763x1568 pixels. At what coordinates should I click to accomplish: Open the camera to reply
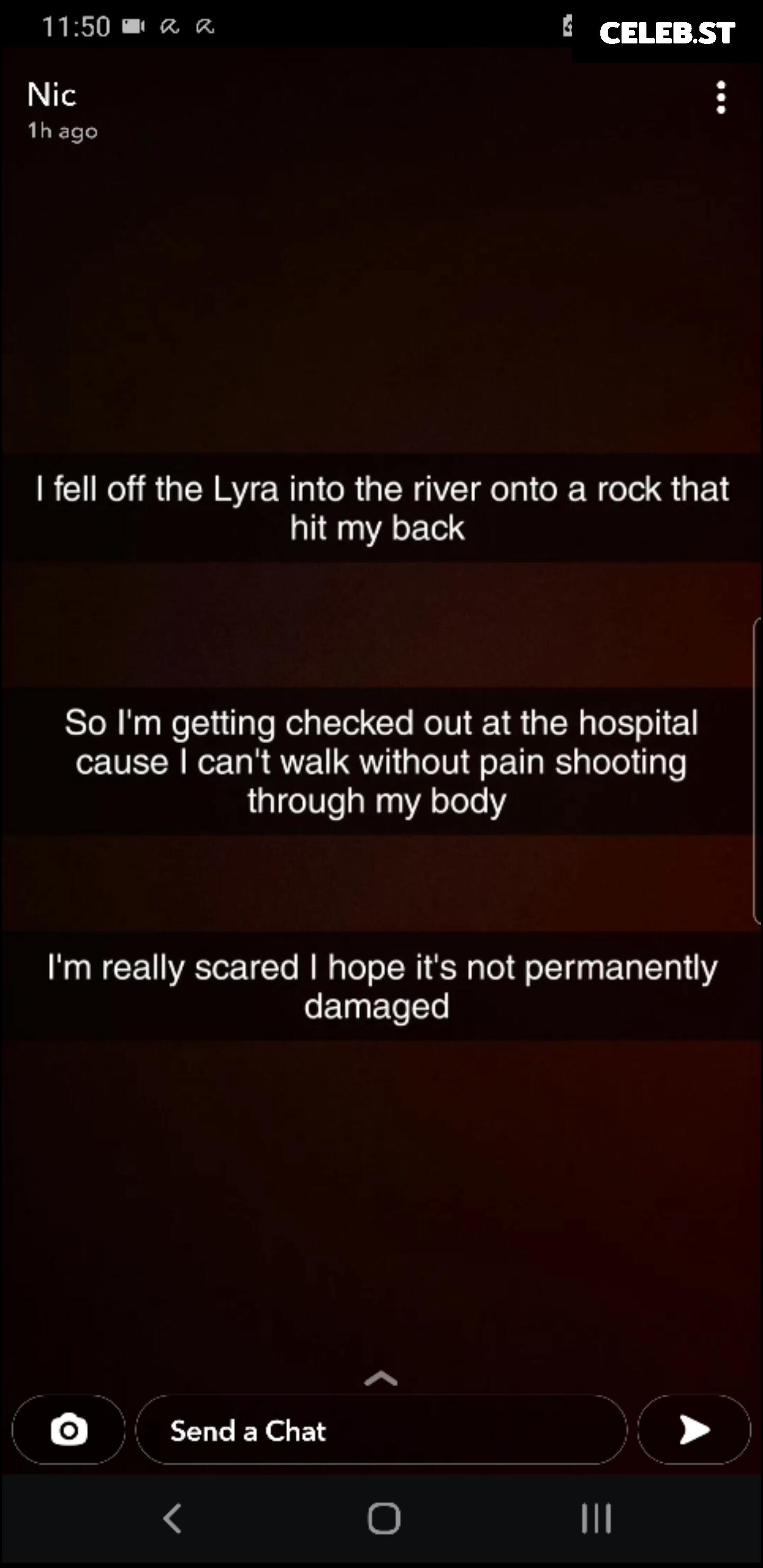click(x=69, y=1430)
